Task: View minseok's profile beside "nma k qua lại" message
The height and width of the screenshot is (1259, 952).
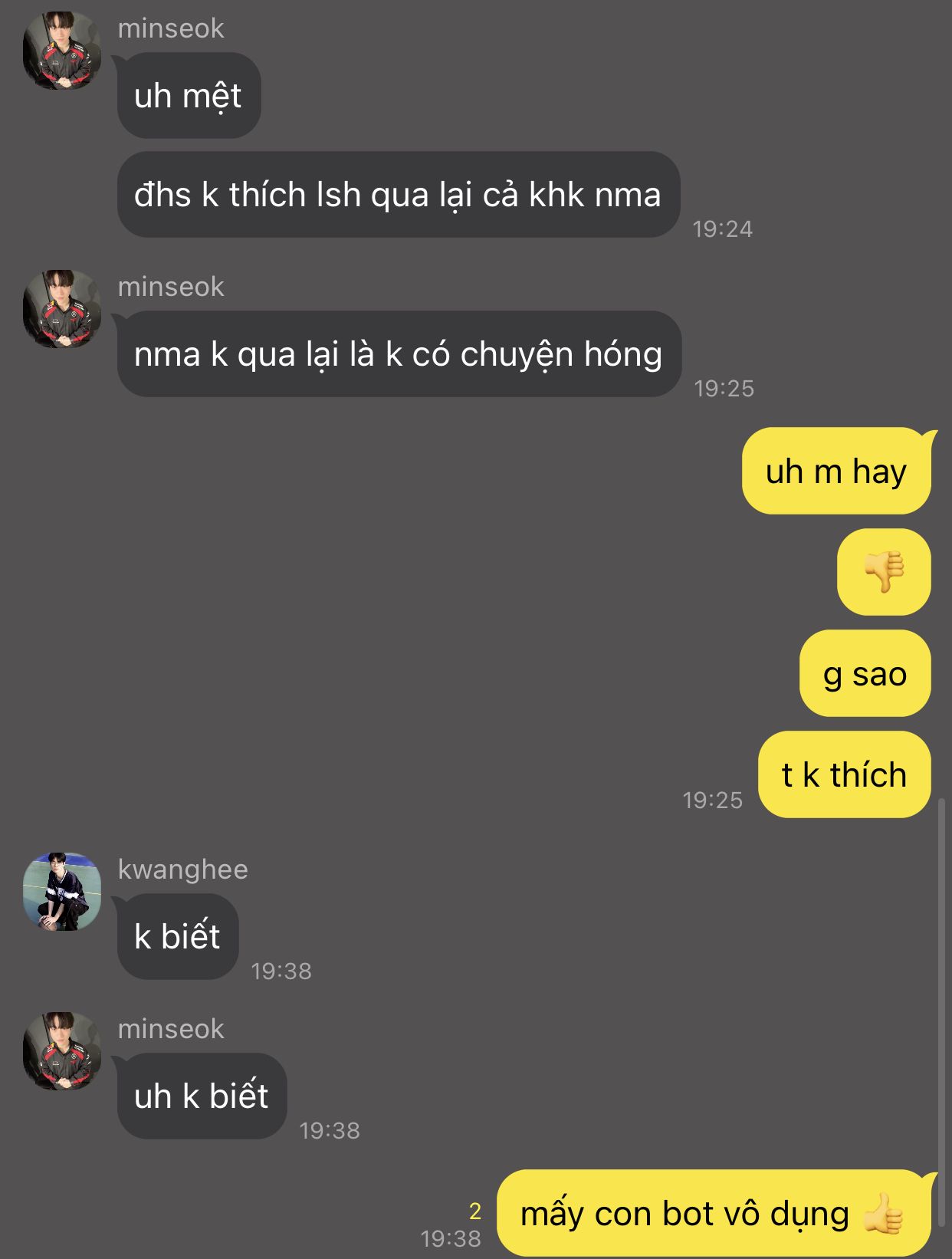Action: coord(62,309)
